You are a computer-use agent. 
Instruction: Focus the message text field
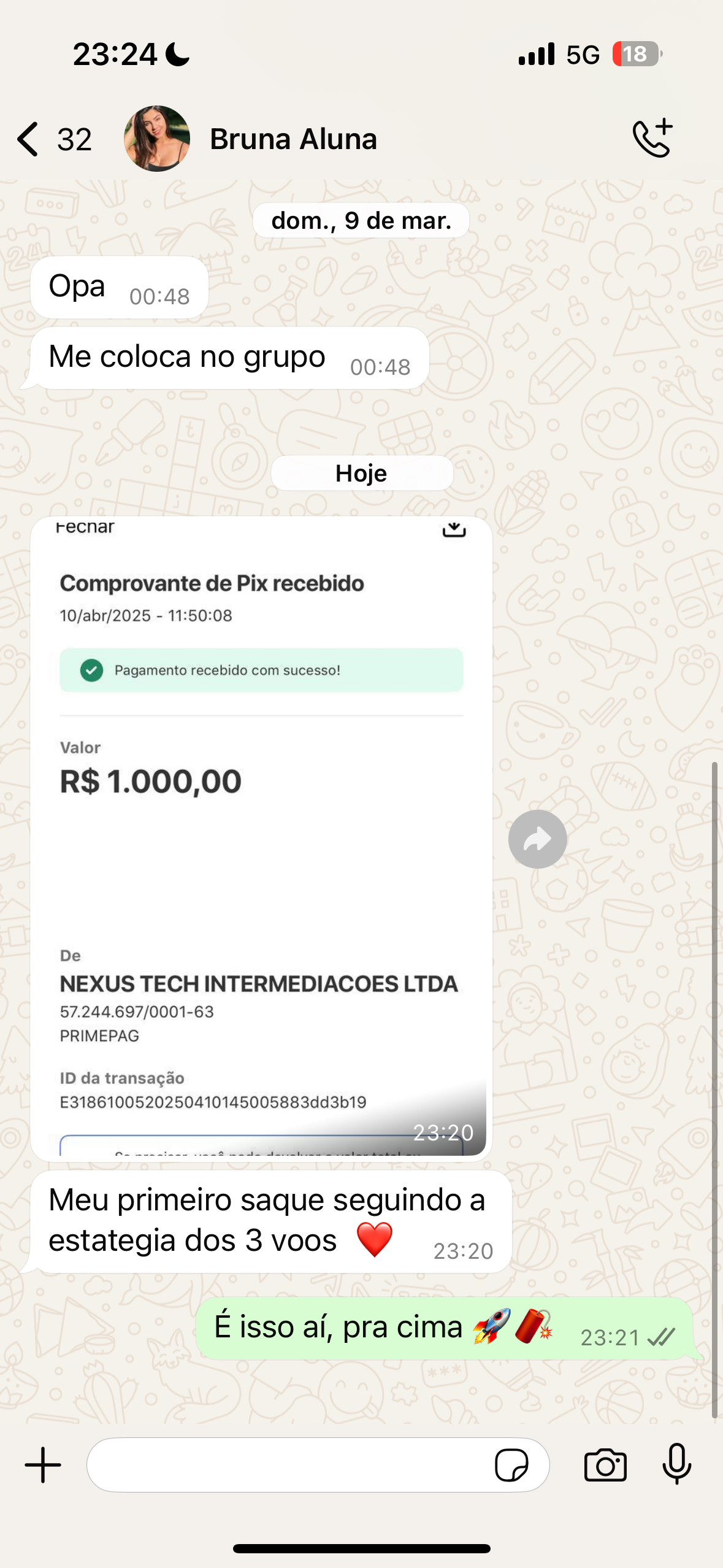[x=288, y=1465]
